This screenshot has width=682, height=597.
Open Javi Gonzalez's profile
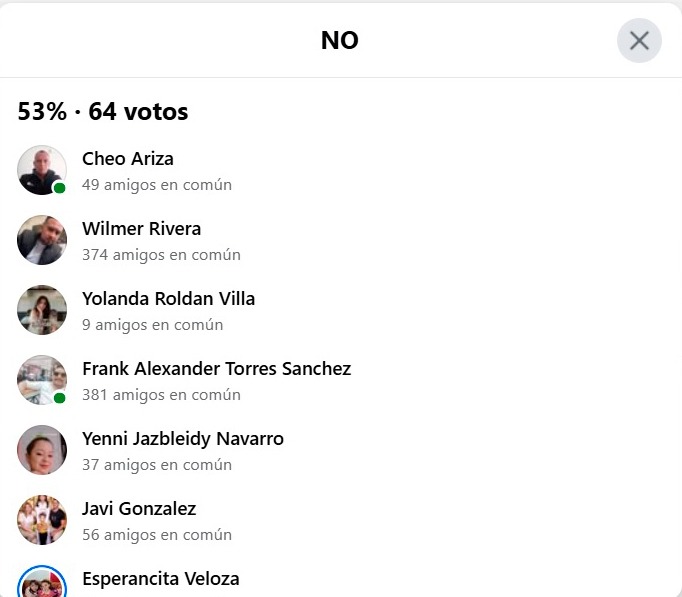pos(138,509)
